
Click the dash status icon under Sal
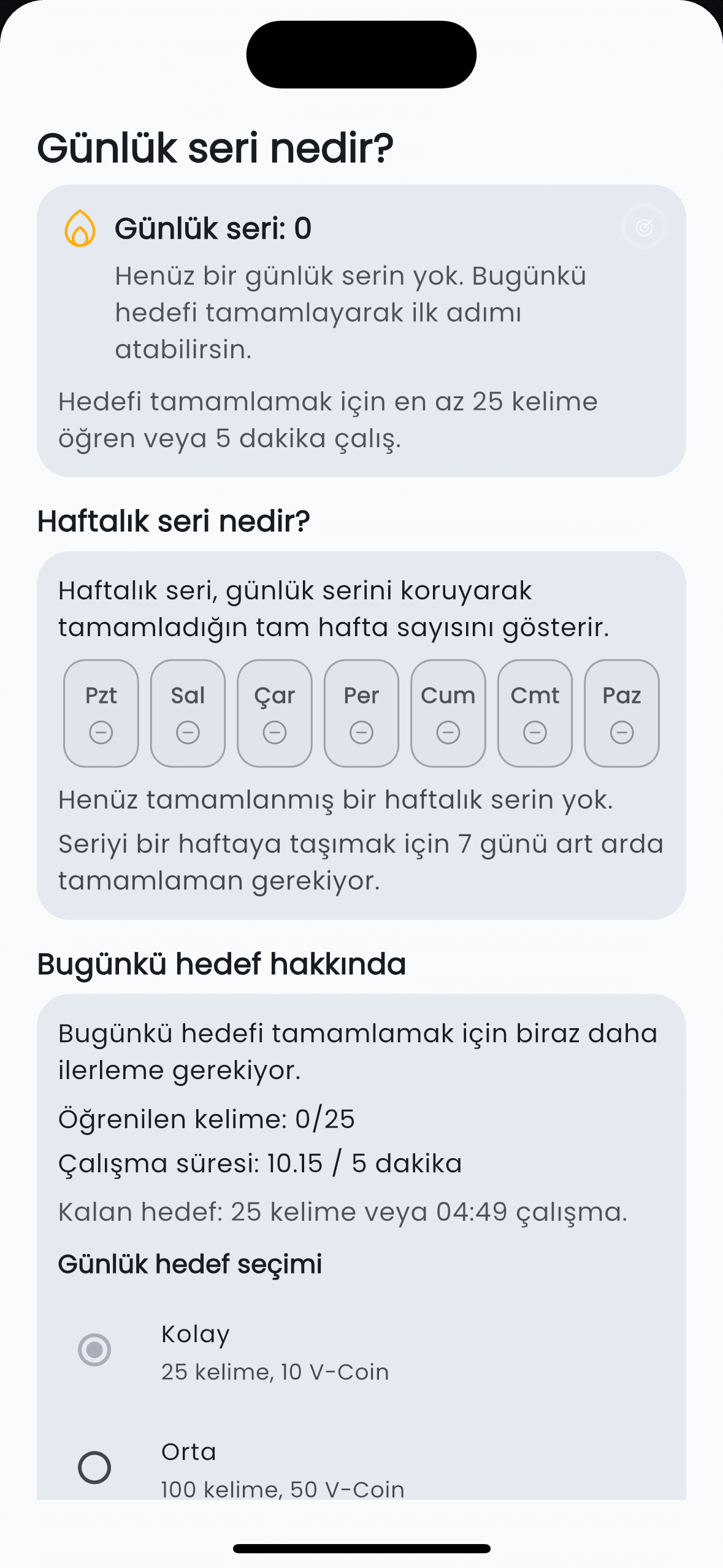188,734
